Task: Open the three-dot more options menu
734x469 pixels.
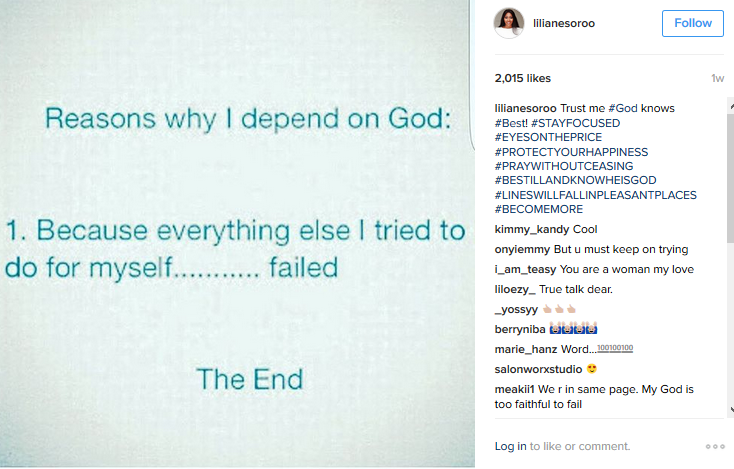Action: (715, 446)
